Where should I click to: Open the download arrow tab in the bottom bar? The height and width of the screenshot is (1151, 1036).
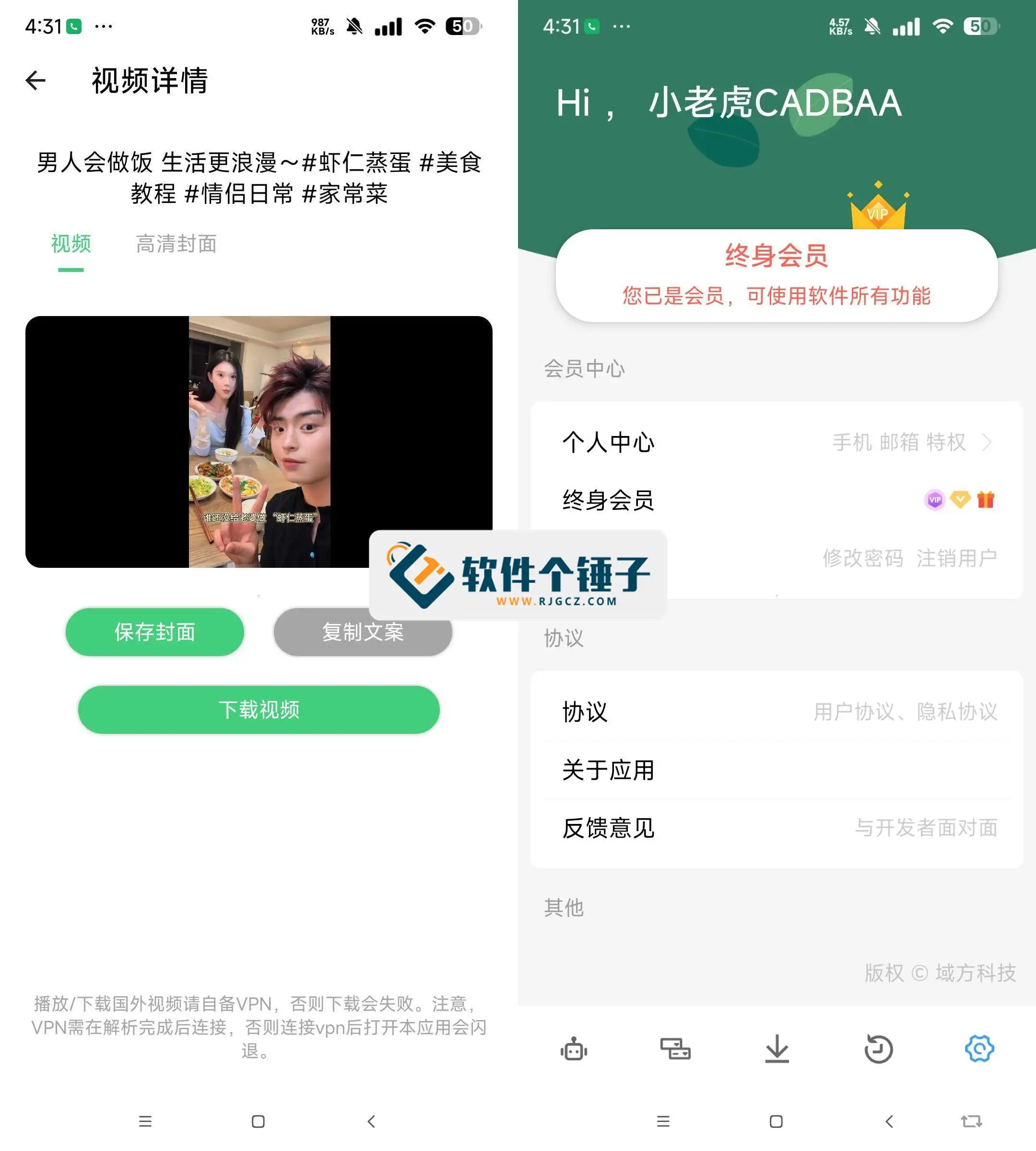[x=777, y=1048]
